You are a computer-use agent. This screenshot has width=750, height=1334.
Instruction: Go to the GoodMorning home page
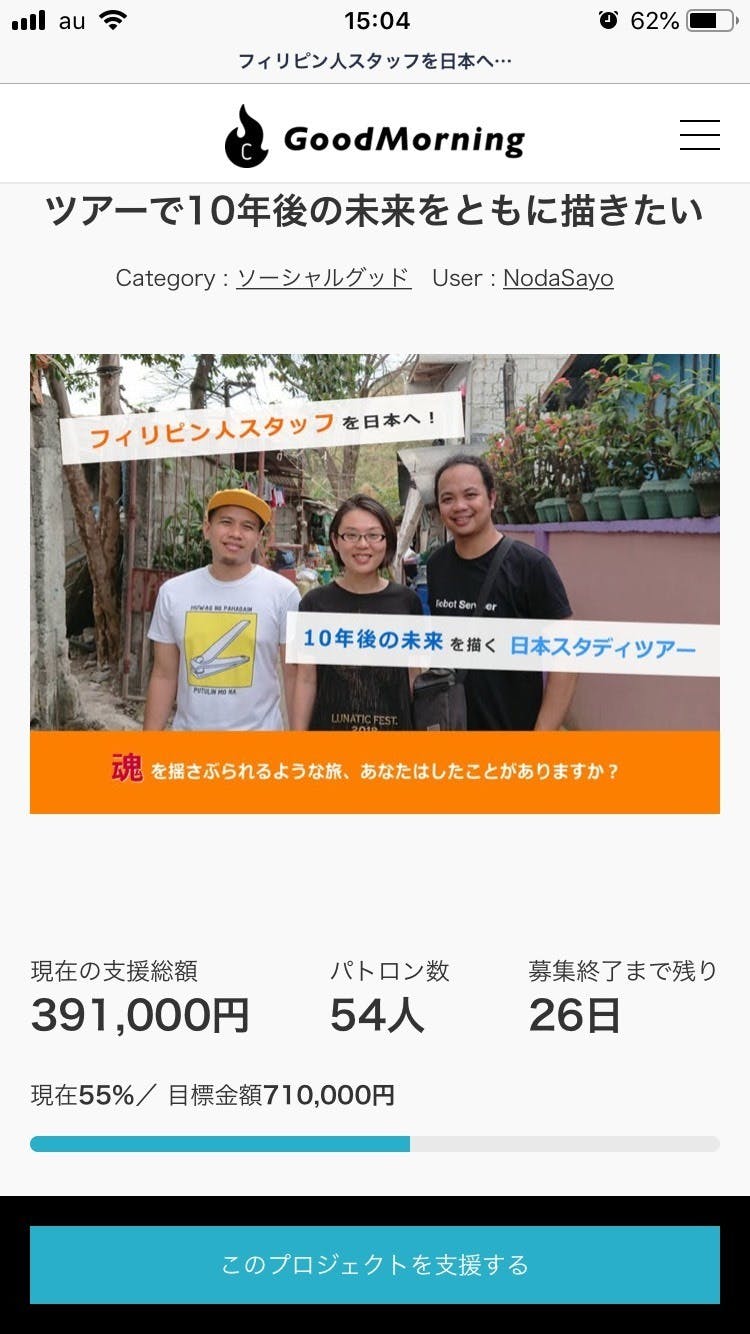(x=375, y=137)
